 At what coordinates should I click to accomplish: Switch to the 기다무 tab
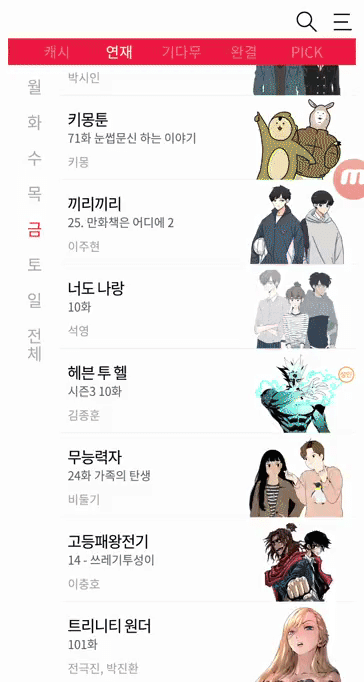181,52
